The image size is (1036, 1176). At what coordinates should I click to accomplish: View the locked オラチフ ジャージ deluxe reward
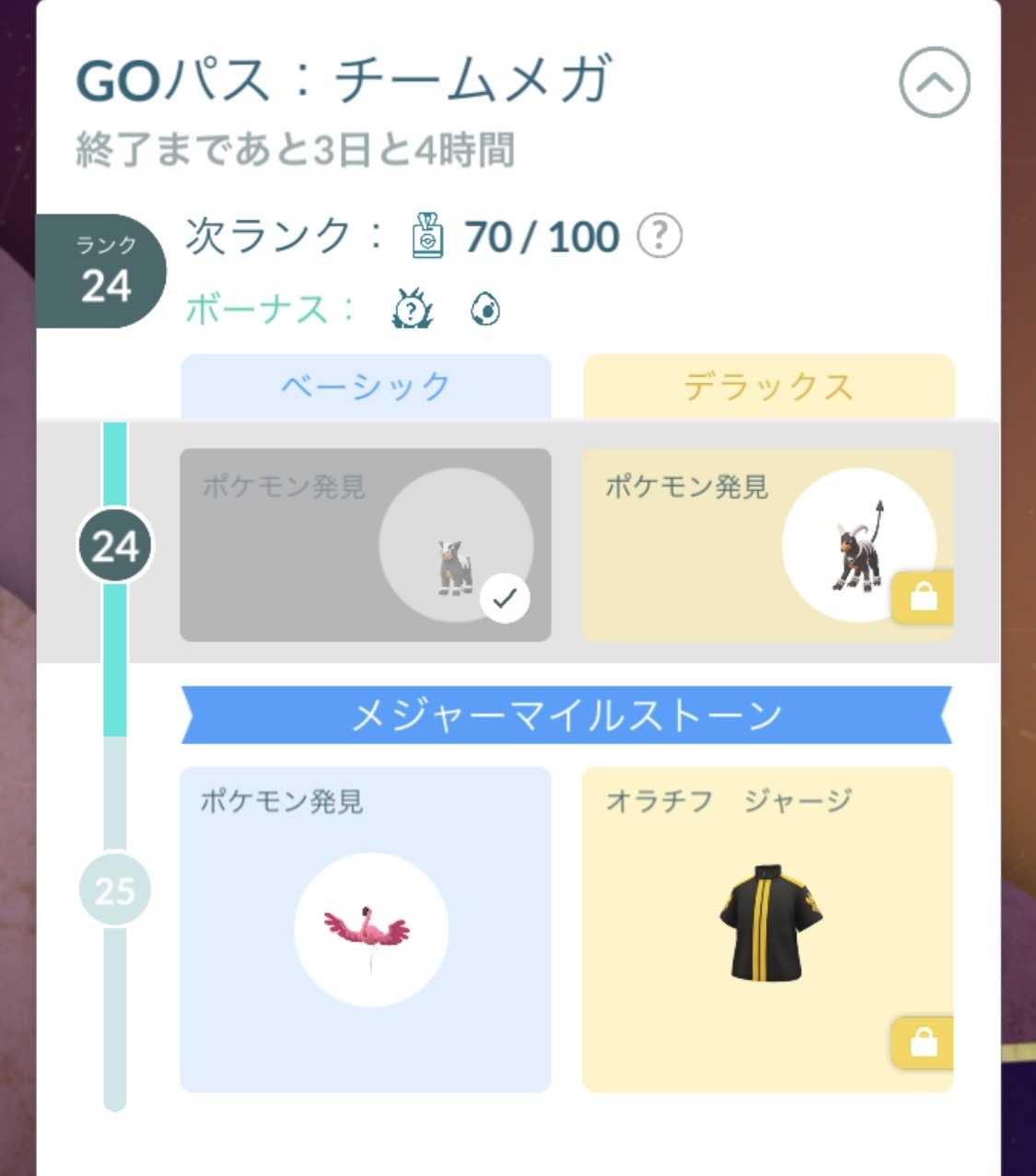tap(768, 929)
